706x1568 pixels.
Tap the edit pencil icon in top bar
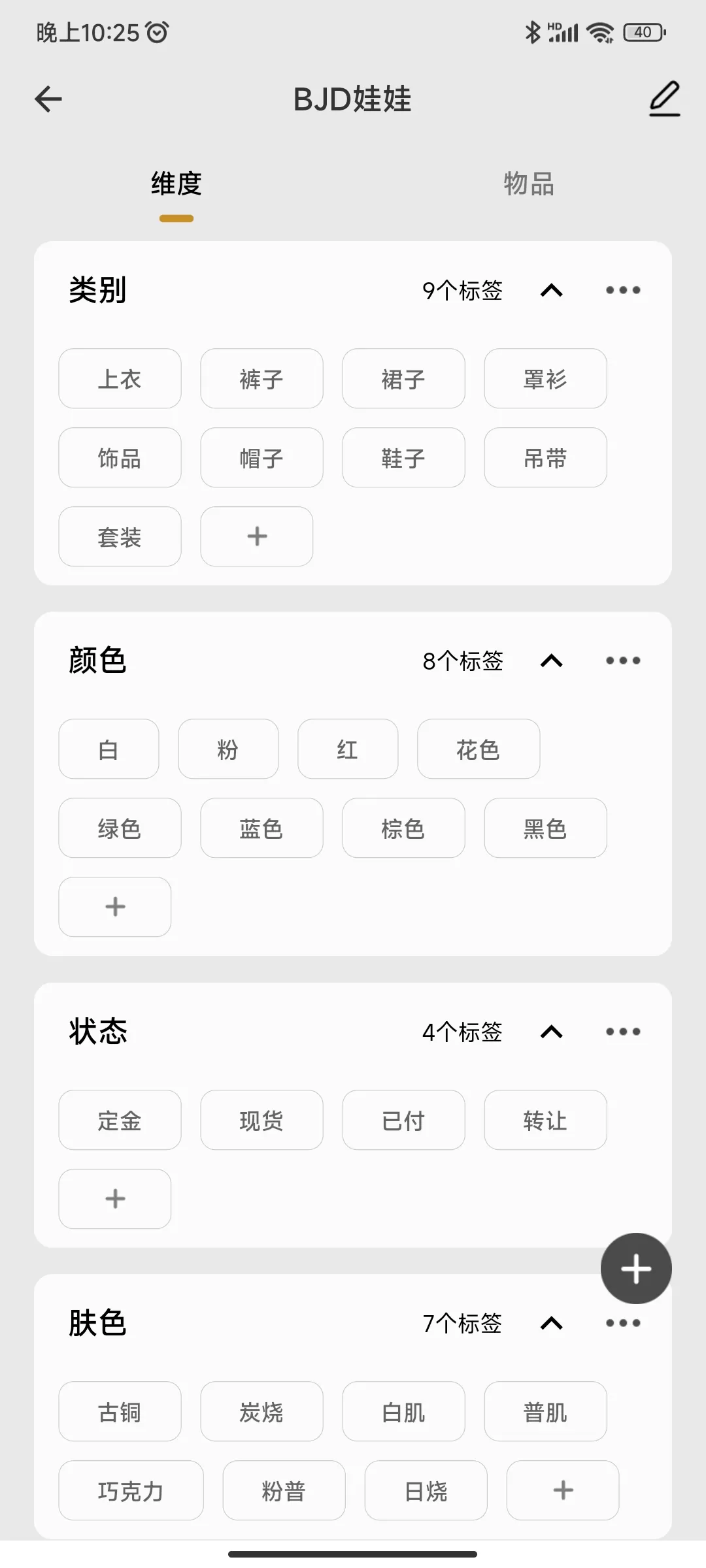click(664, 99)
